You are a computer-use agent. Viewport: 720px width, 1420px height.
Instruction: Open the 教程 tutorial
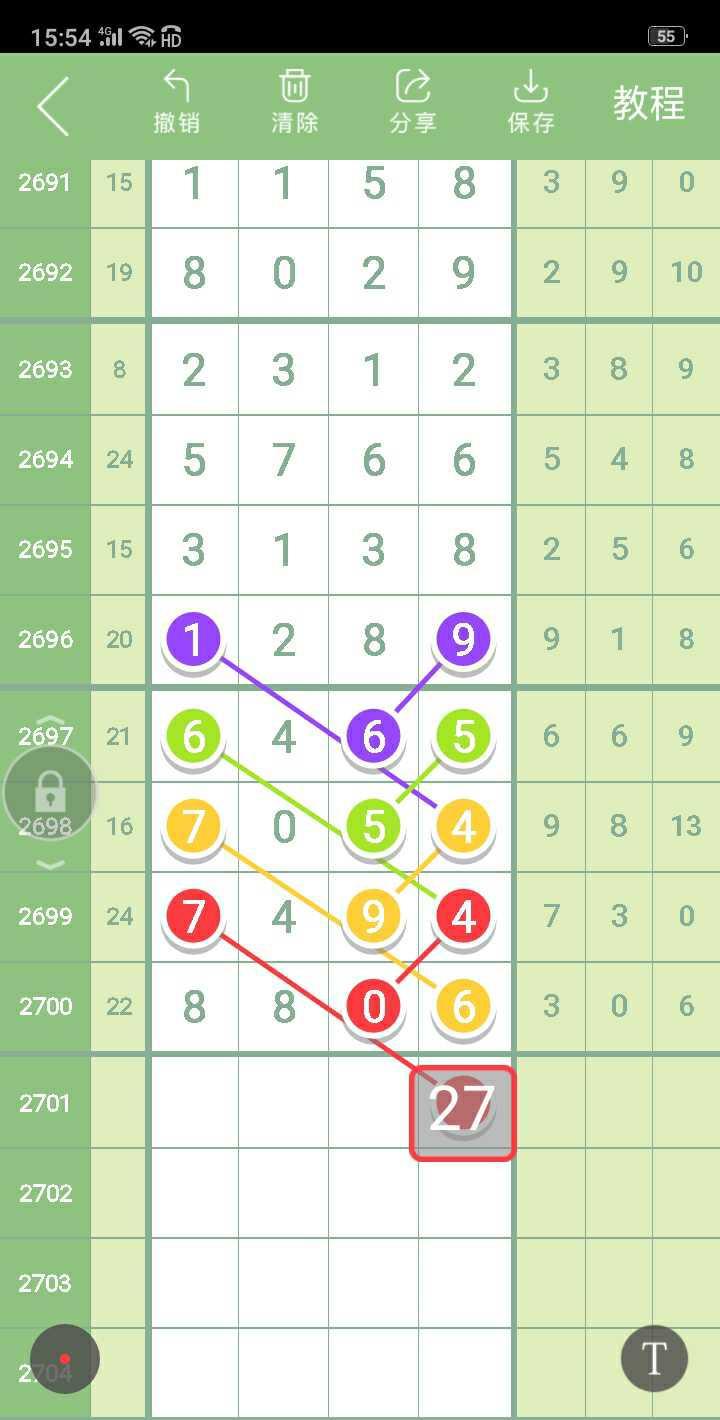click(648, 103)
